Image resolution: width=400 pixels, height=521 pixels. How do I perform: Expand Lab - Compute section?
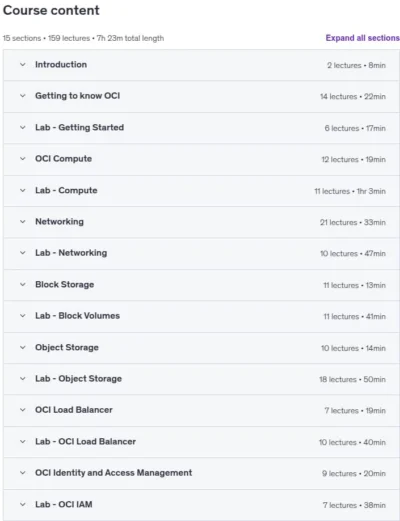201,191
